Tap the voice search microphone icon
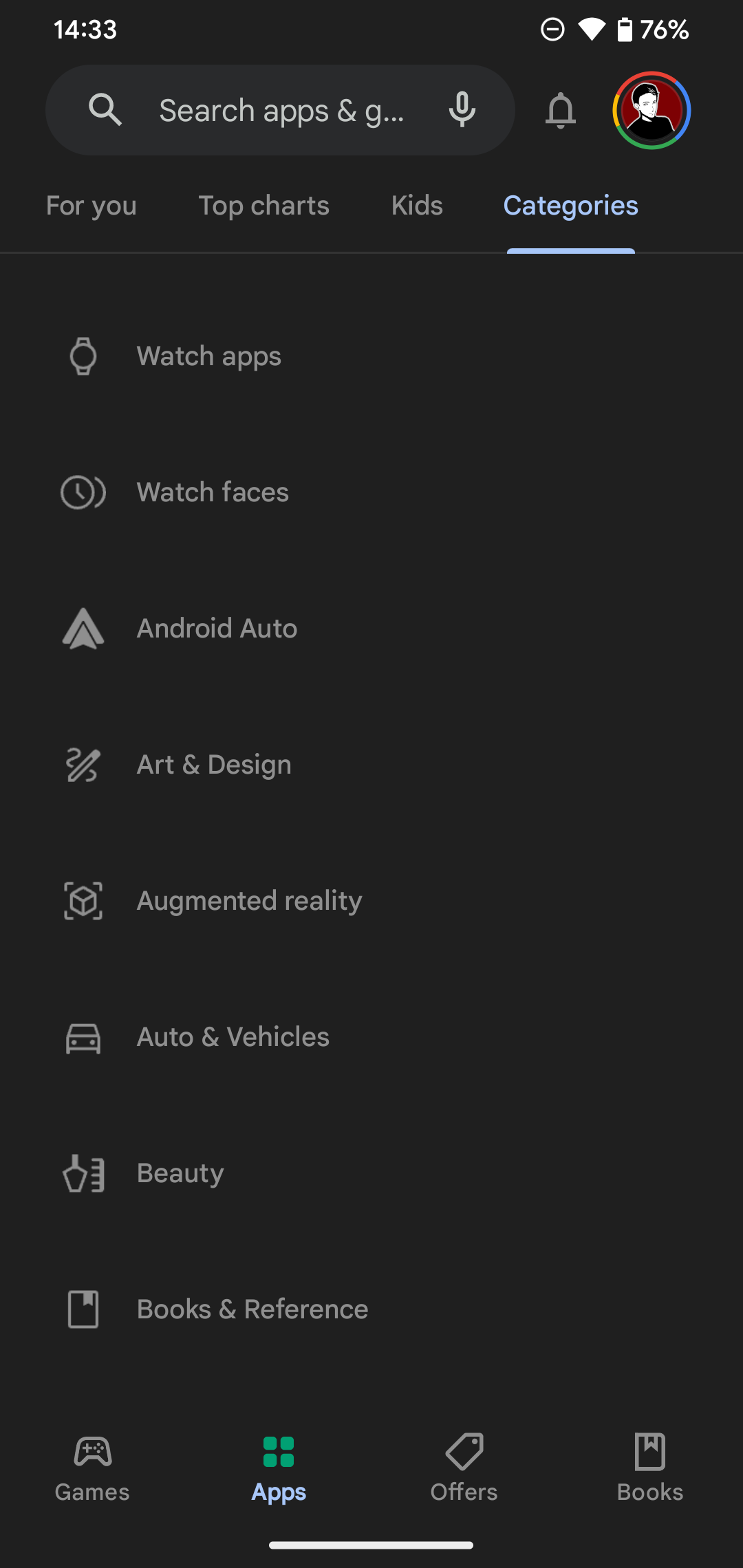 click(x=462, y=110)
